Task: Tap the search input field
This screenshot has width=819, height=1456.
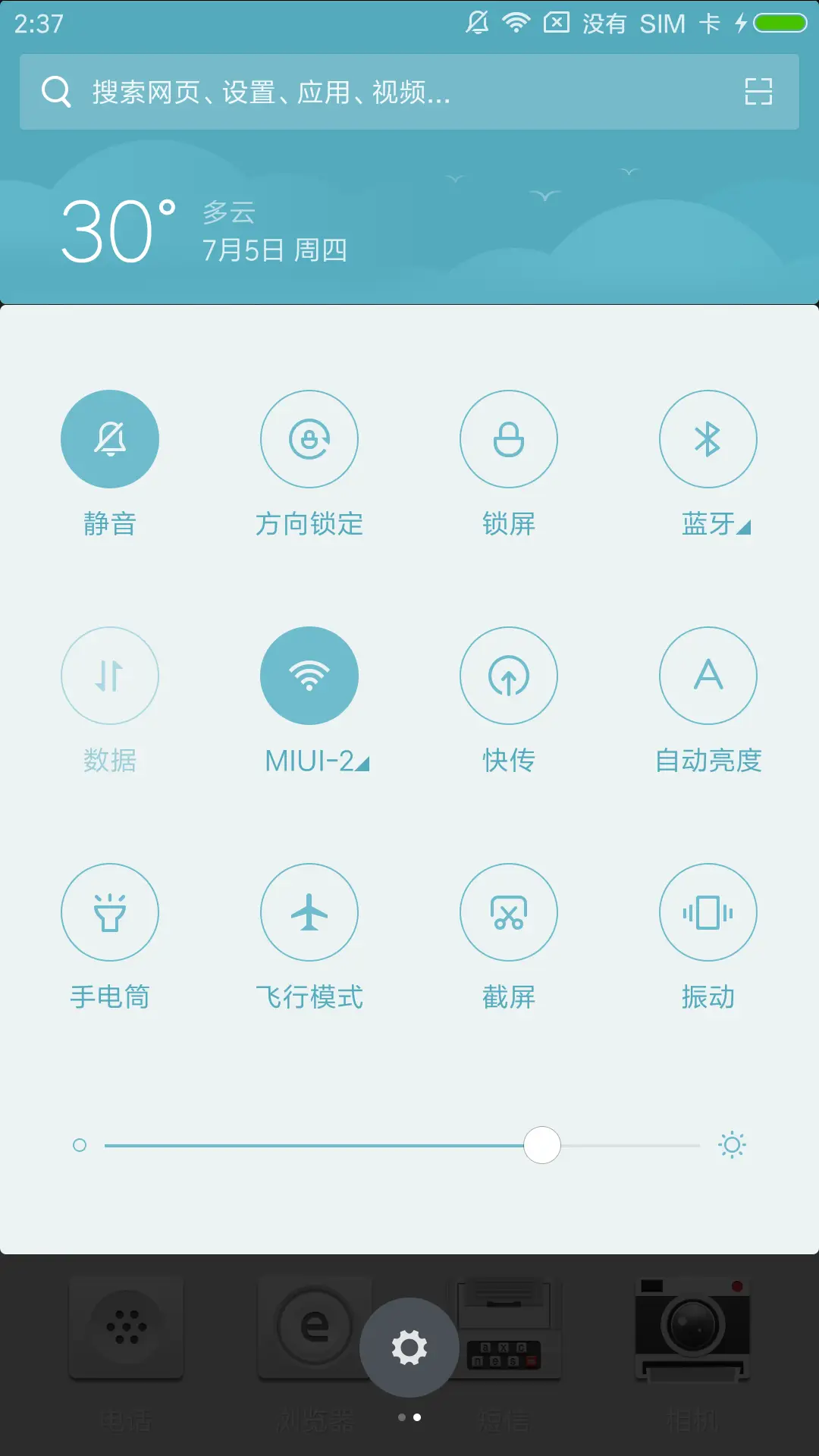Action: (341, 91)
